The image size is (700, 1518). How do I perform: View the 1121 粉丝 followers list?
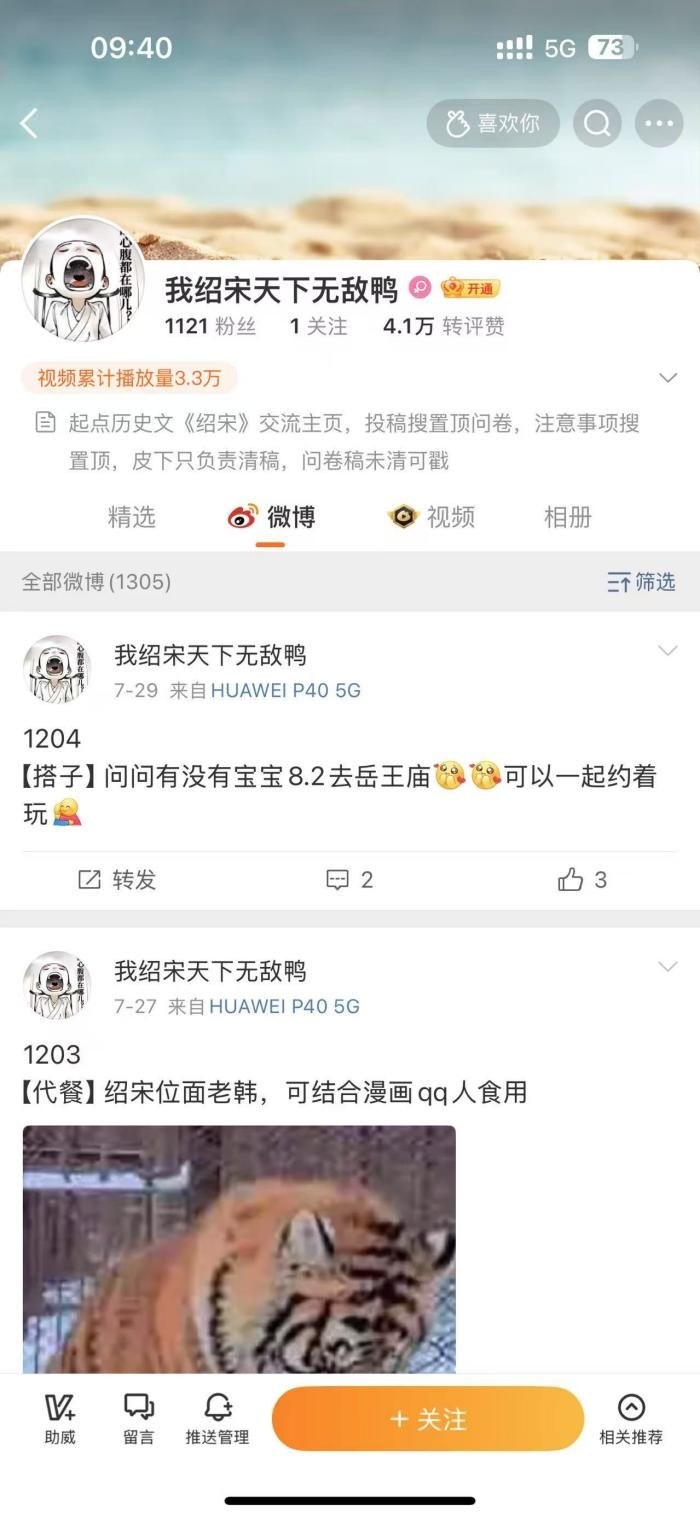click(210, 326)
